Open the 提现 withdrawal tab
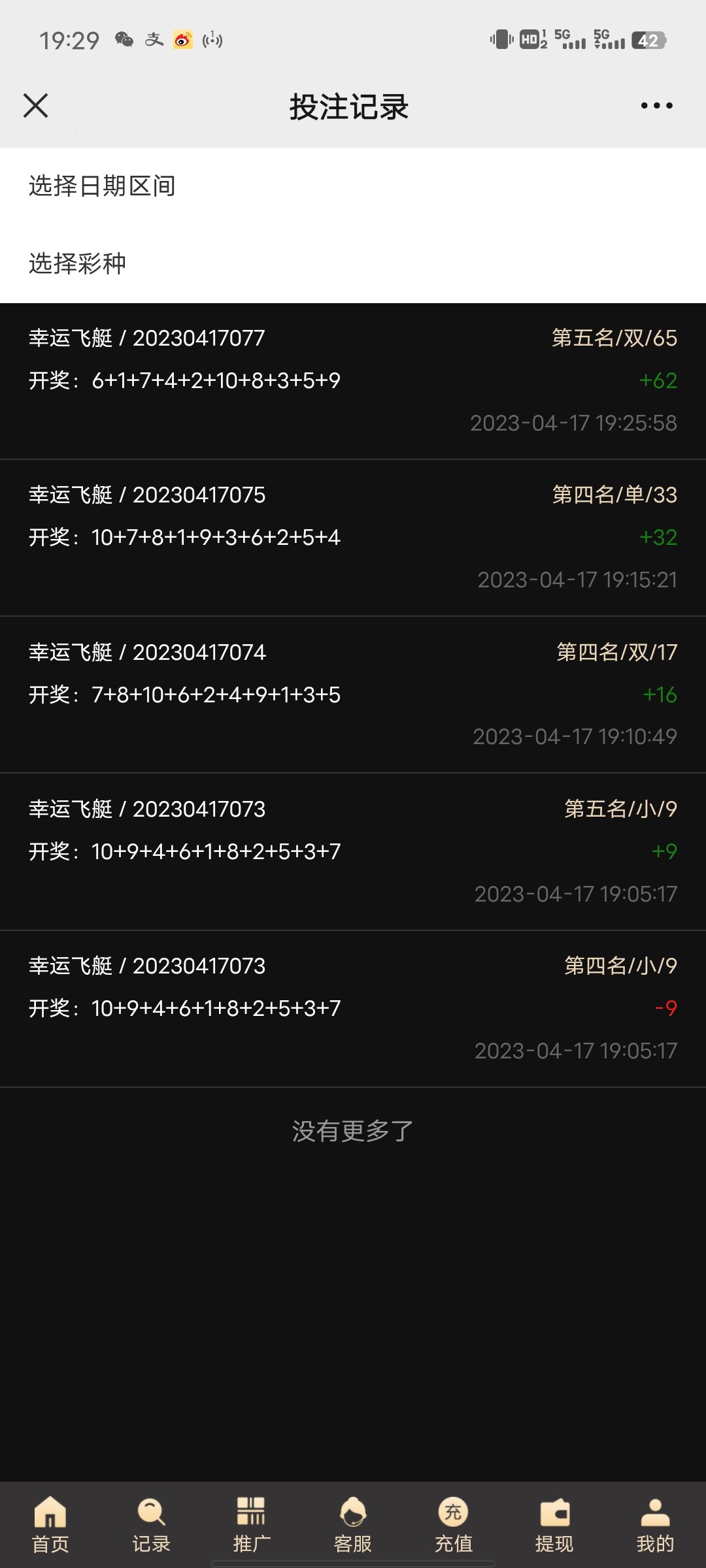 point(554,1524)
